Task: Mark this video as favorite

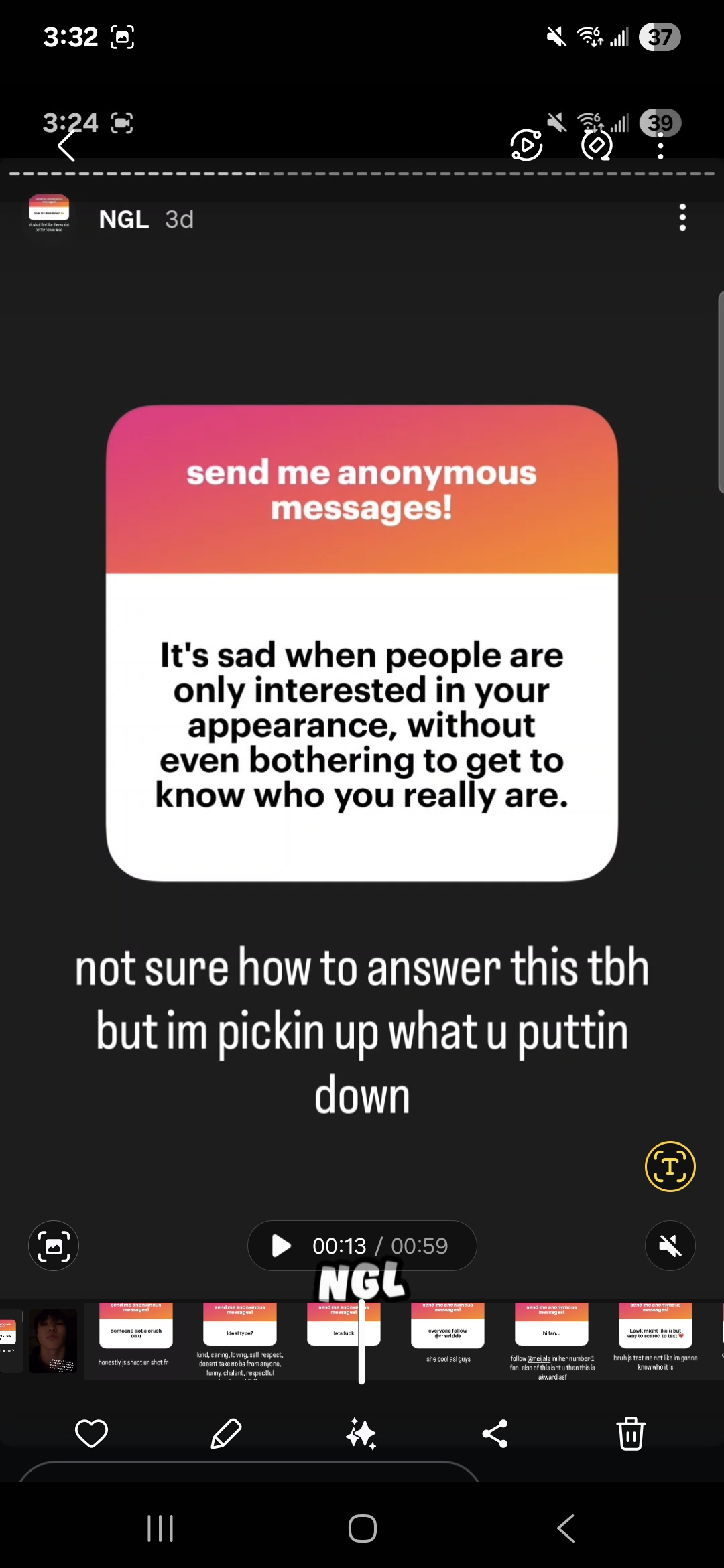Action: click(92, 1433)
